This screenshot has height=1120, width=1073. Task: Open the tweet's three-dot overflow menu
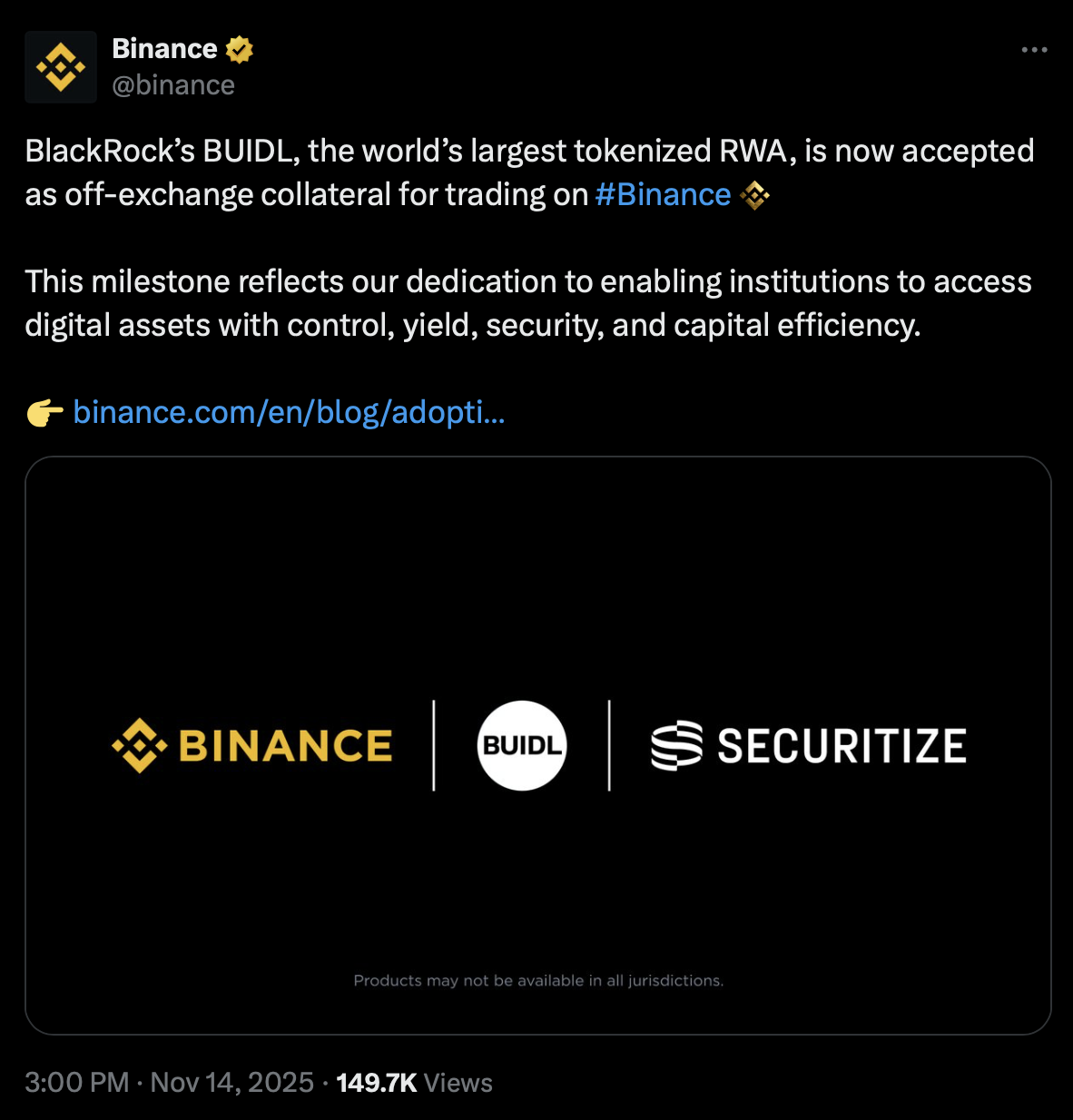[1034, 50]
